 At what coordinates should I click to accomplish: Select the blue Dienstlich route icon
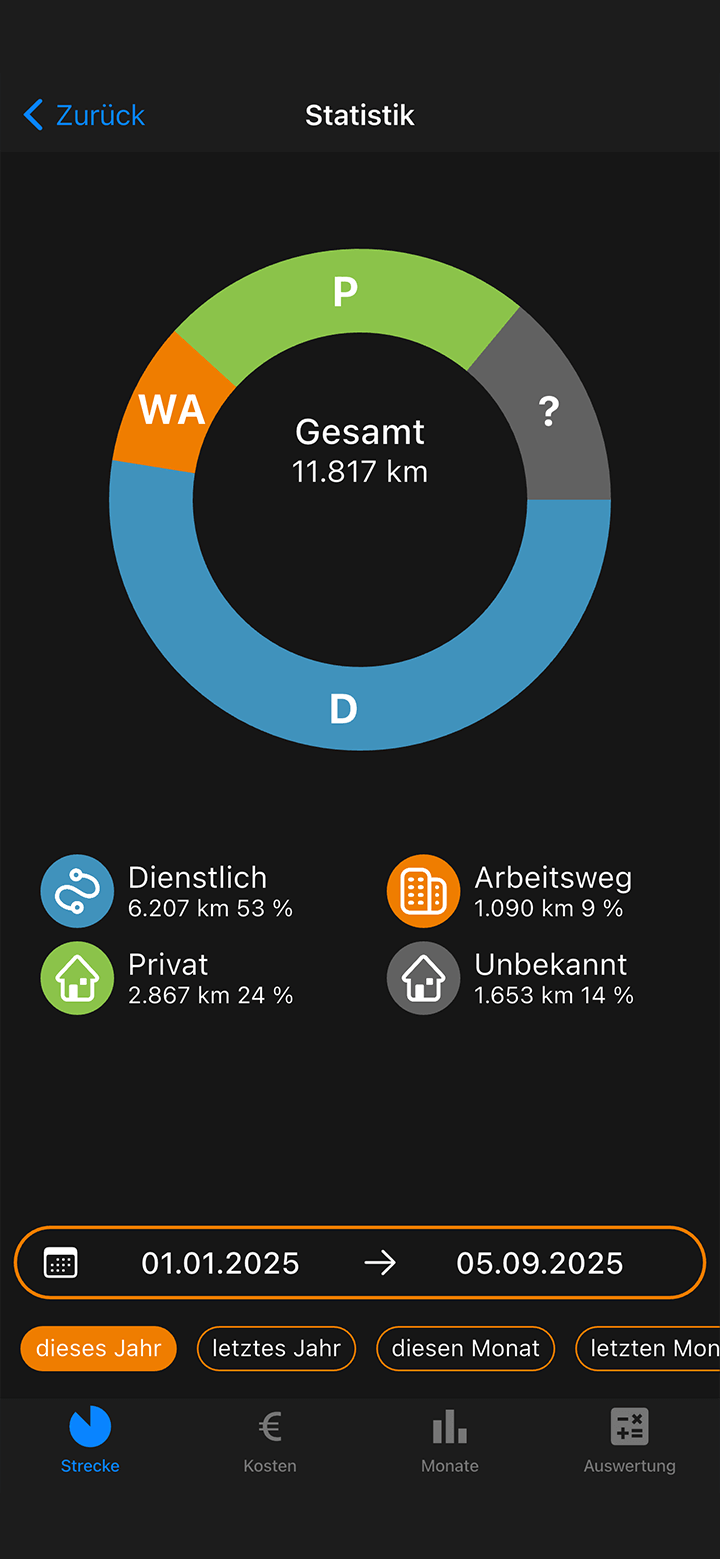pos(77,890)
